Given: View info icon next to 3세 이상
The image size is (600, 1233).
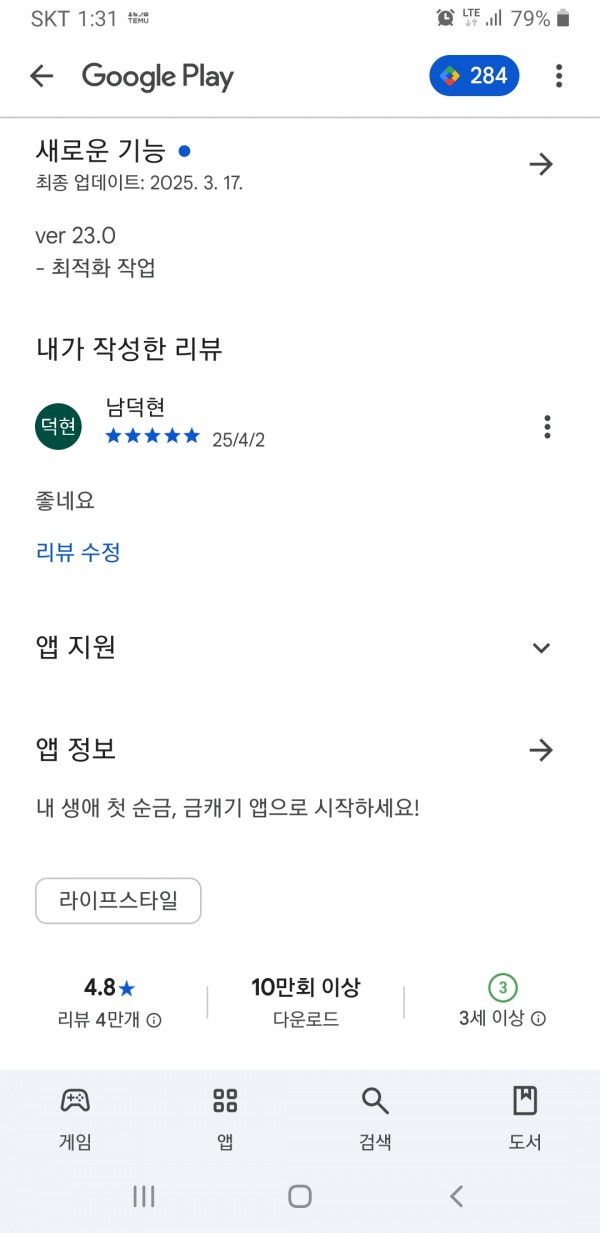Looking at the screenshot, I should tap(538, 1019).
